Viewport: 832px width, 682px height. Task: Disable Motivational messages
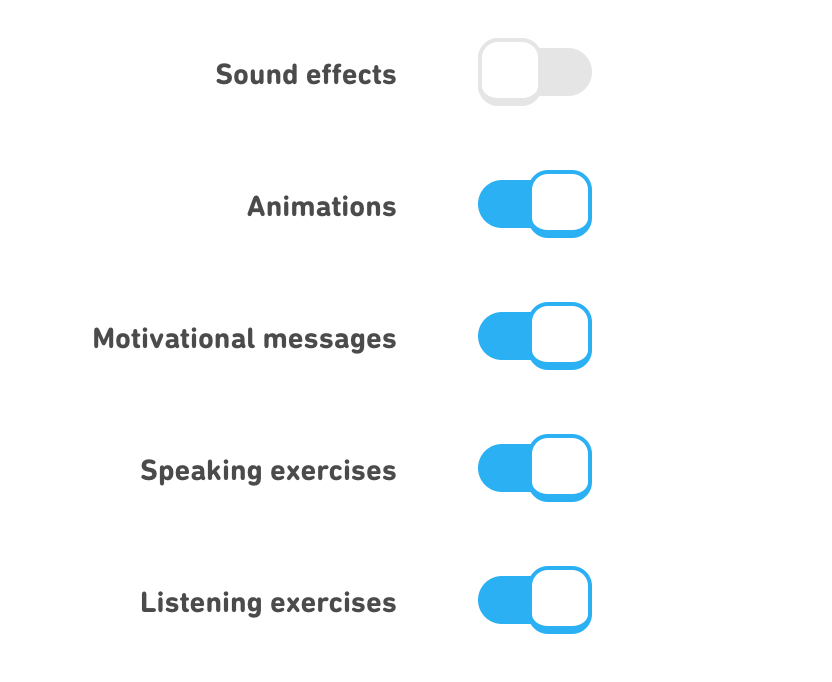[535, 336]
